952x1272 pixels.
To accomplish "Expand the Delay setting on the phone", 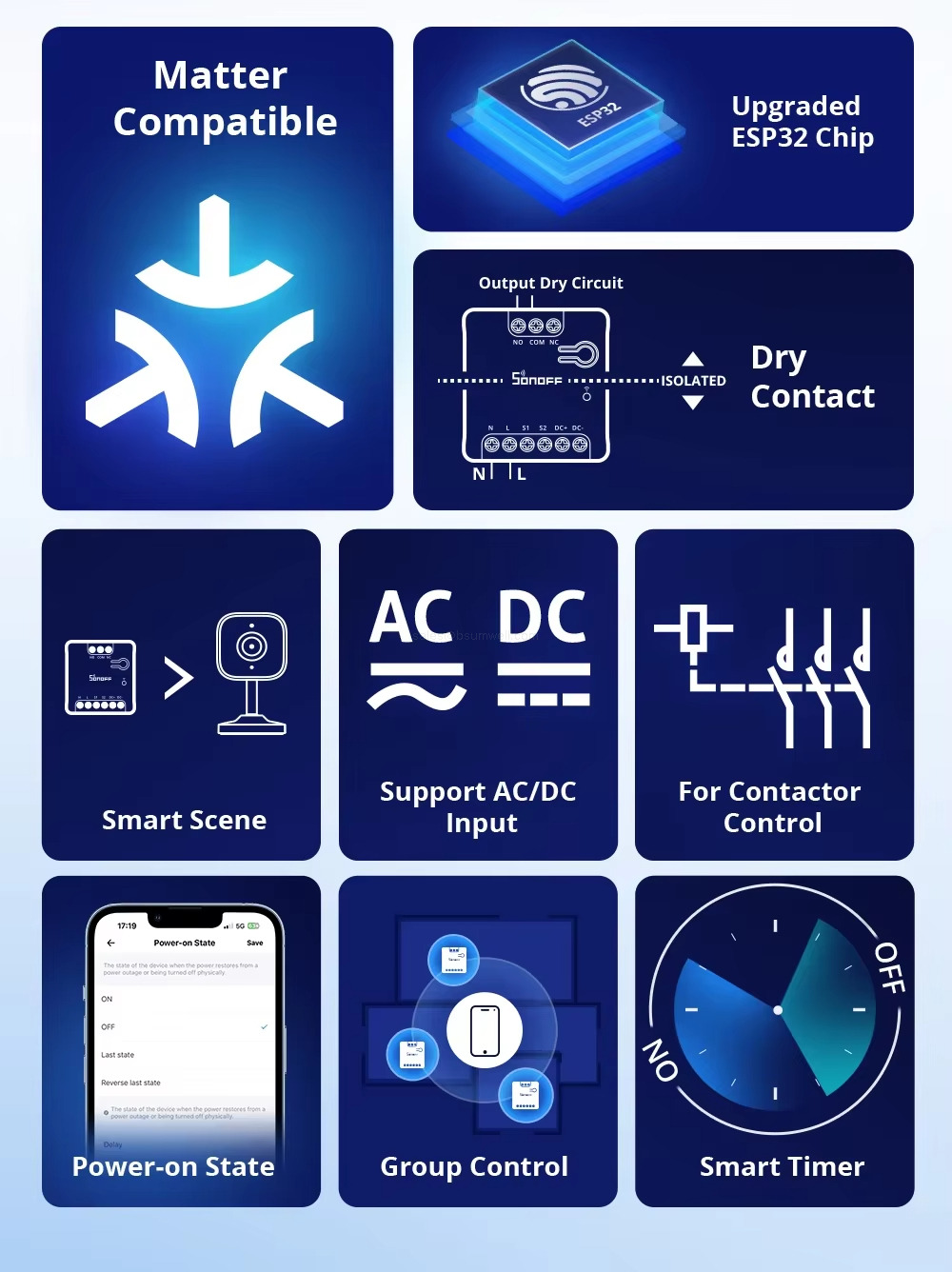I will point(112,1144).
